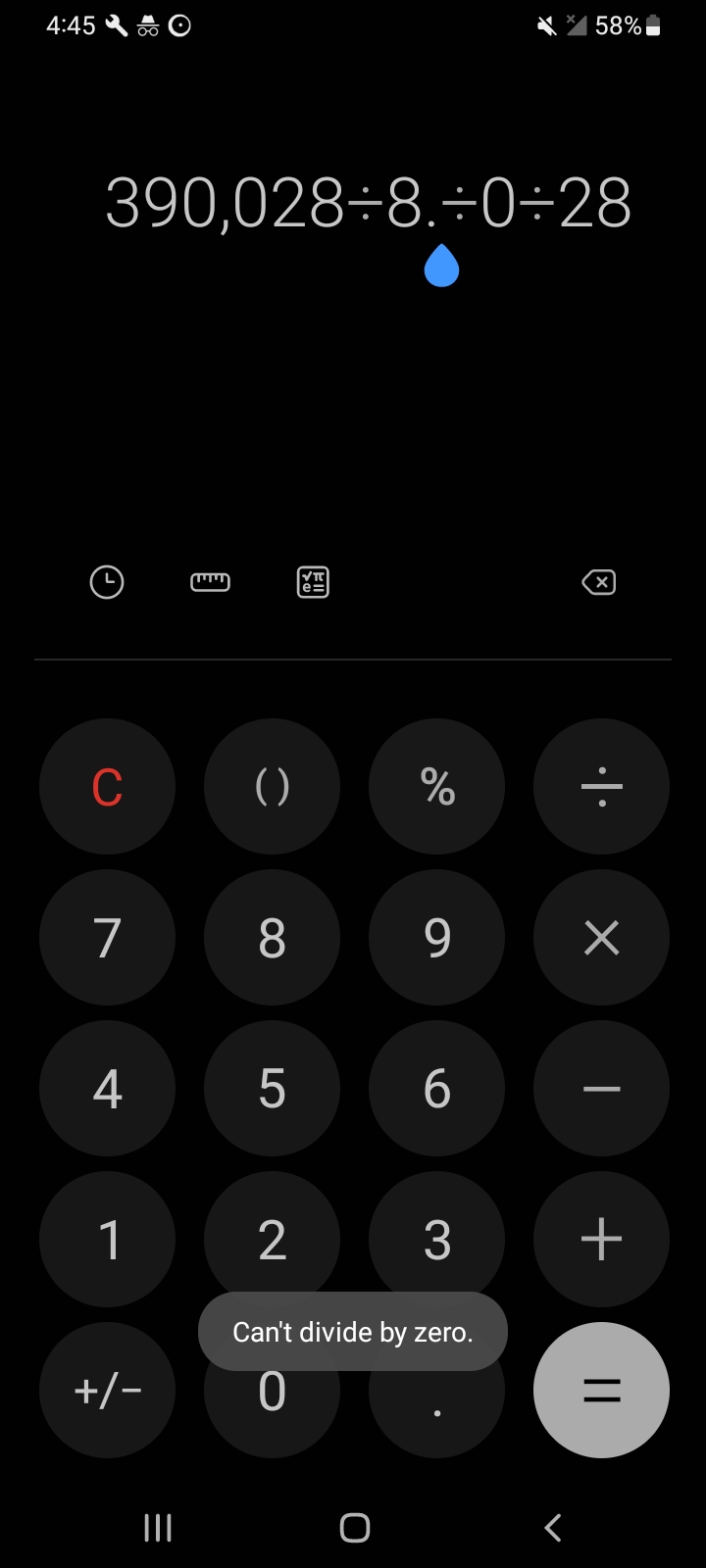
Task: Calculate result with equals button
Action: (x=601, y=1391)
